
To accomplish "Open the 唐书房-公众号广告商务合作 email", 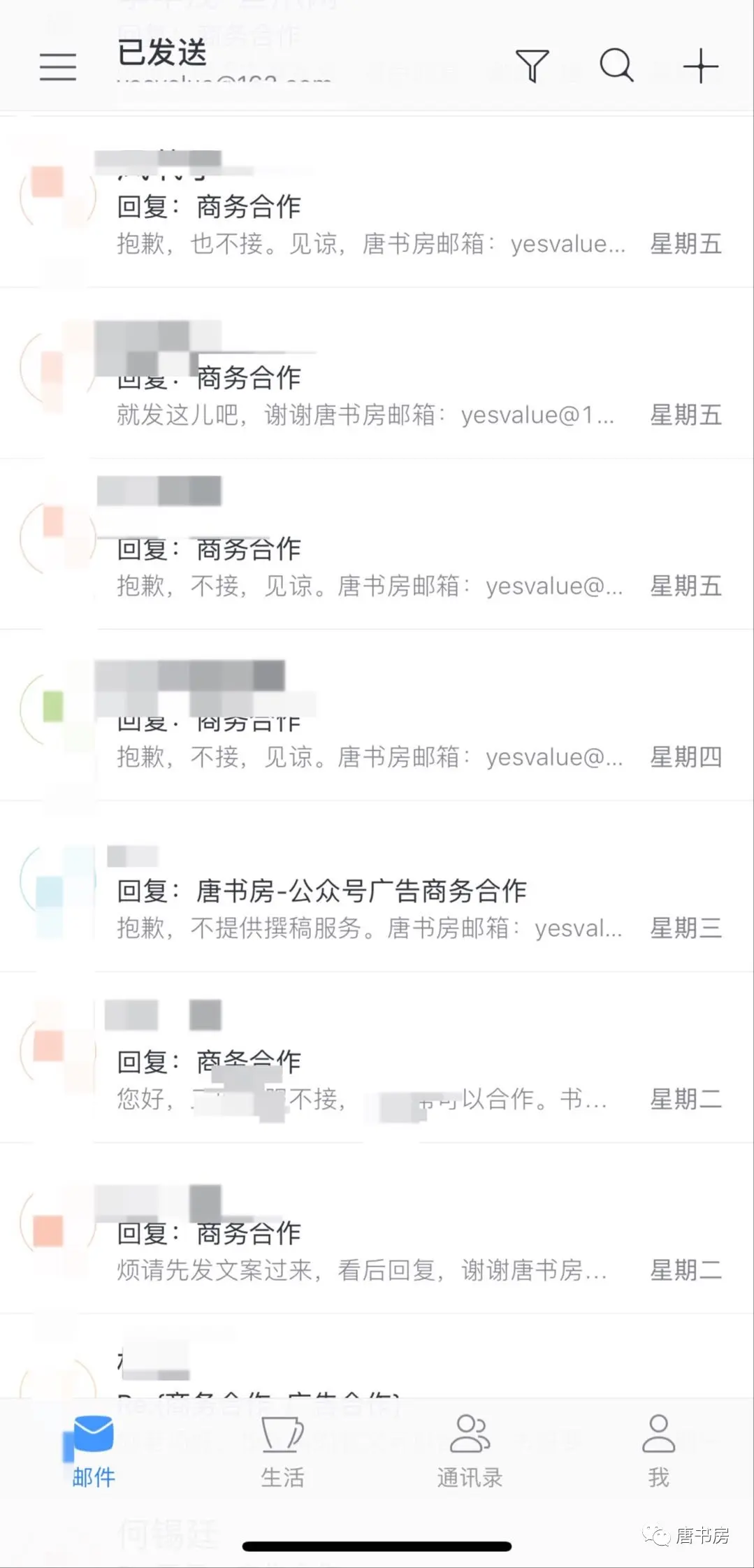I will [x=322, y=891].
